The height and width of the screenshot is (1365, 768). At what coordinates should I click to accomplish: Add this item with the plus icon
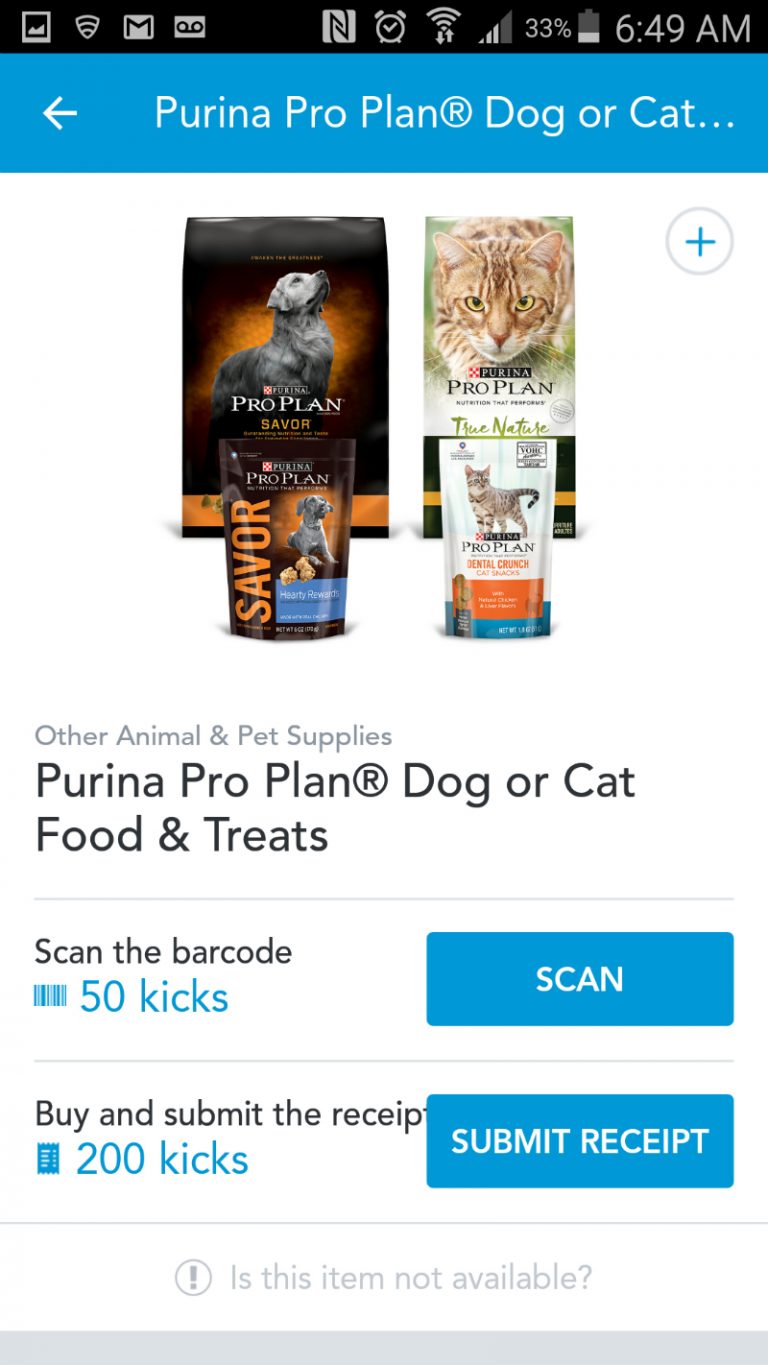point(699,242)
